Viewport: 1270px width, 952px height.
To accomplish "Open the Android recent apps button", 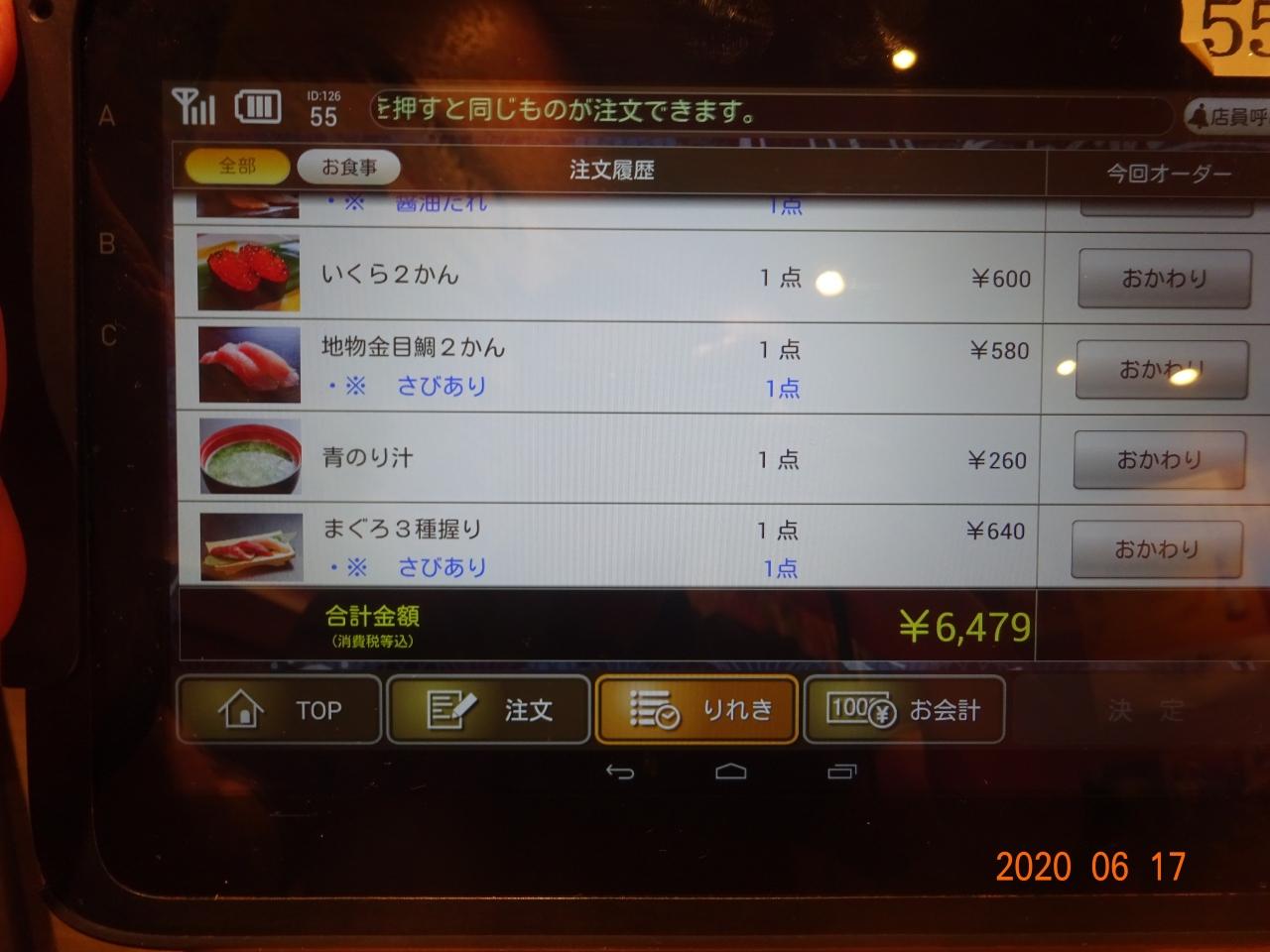I will click(x=841, y=771).
